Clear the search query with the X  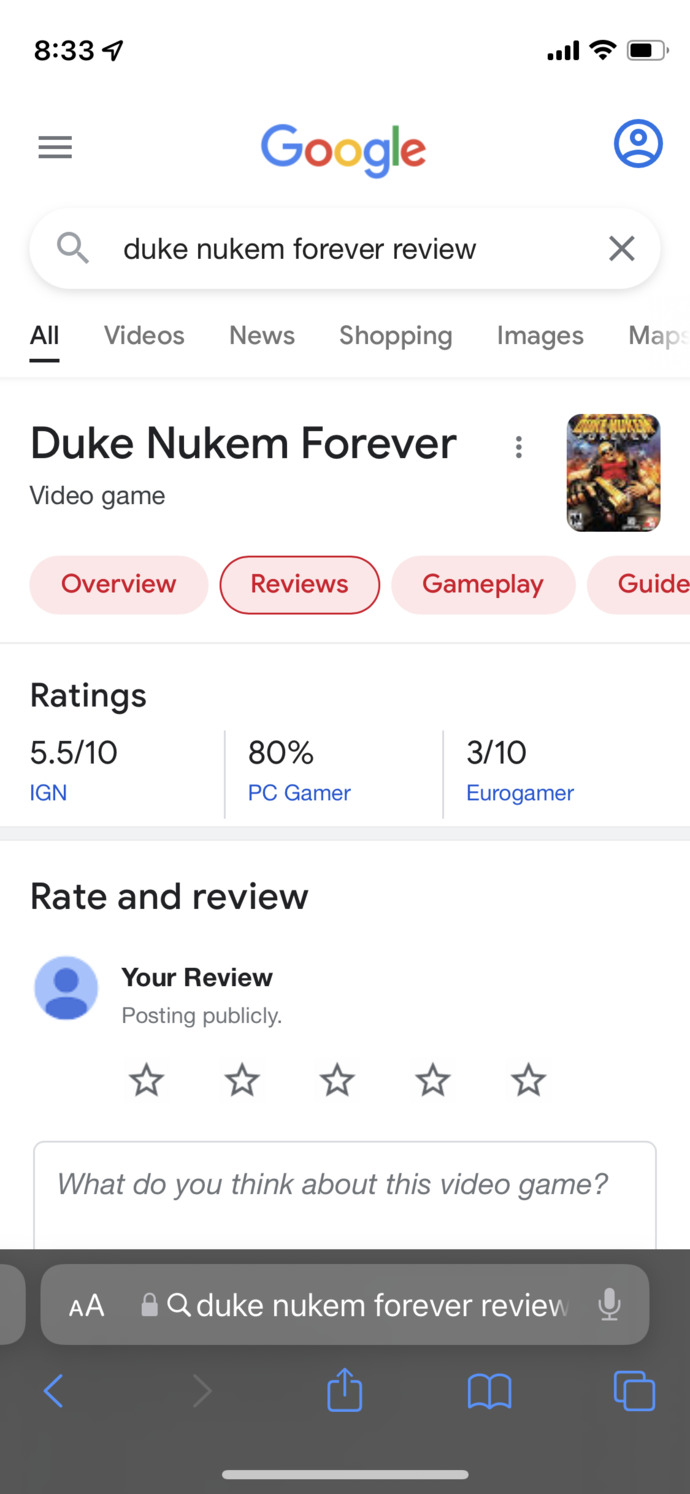click(x=622, y=248)
